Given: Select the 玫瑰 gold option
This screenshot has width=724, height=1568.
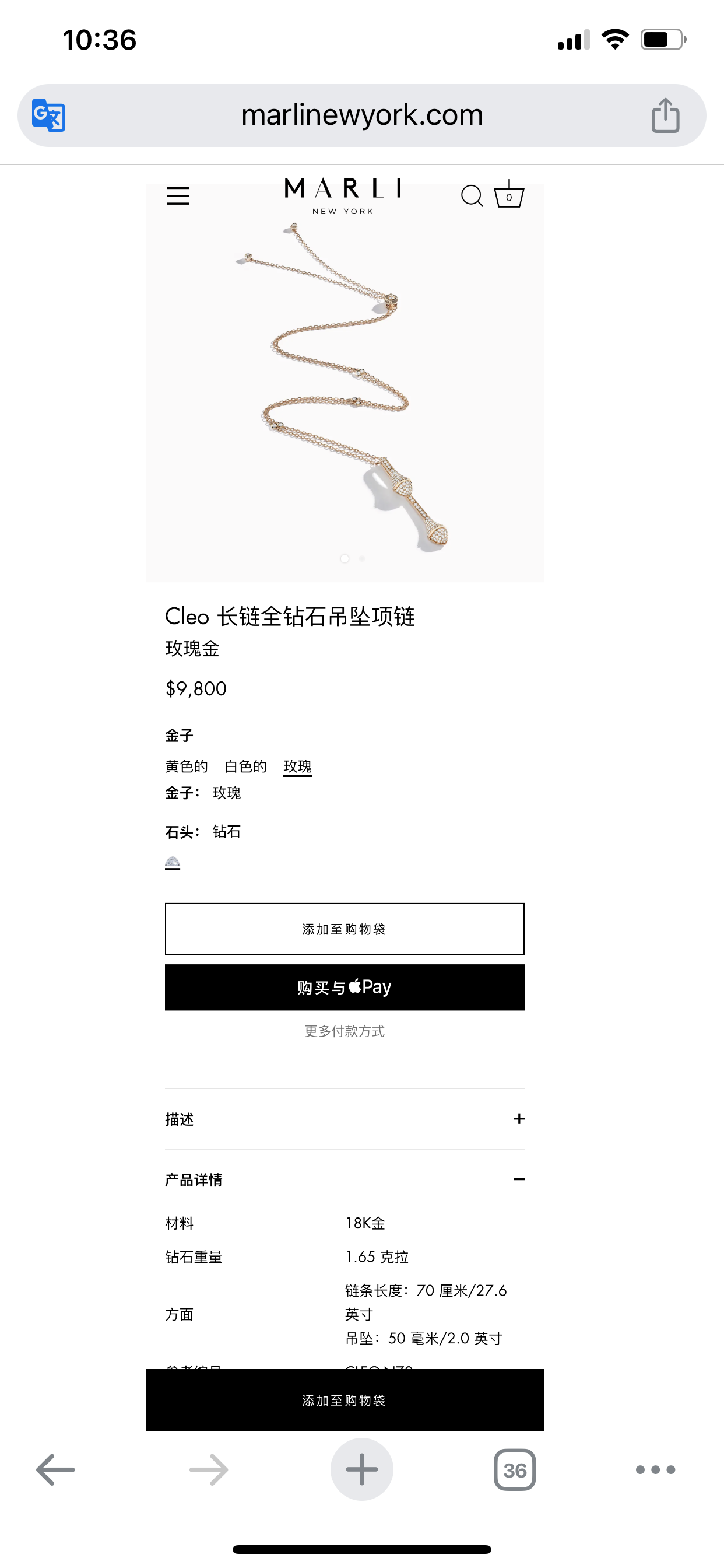Looking at the screenshot, I should click(297, 766).
